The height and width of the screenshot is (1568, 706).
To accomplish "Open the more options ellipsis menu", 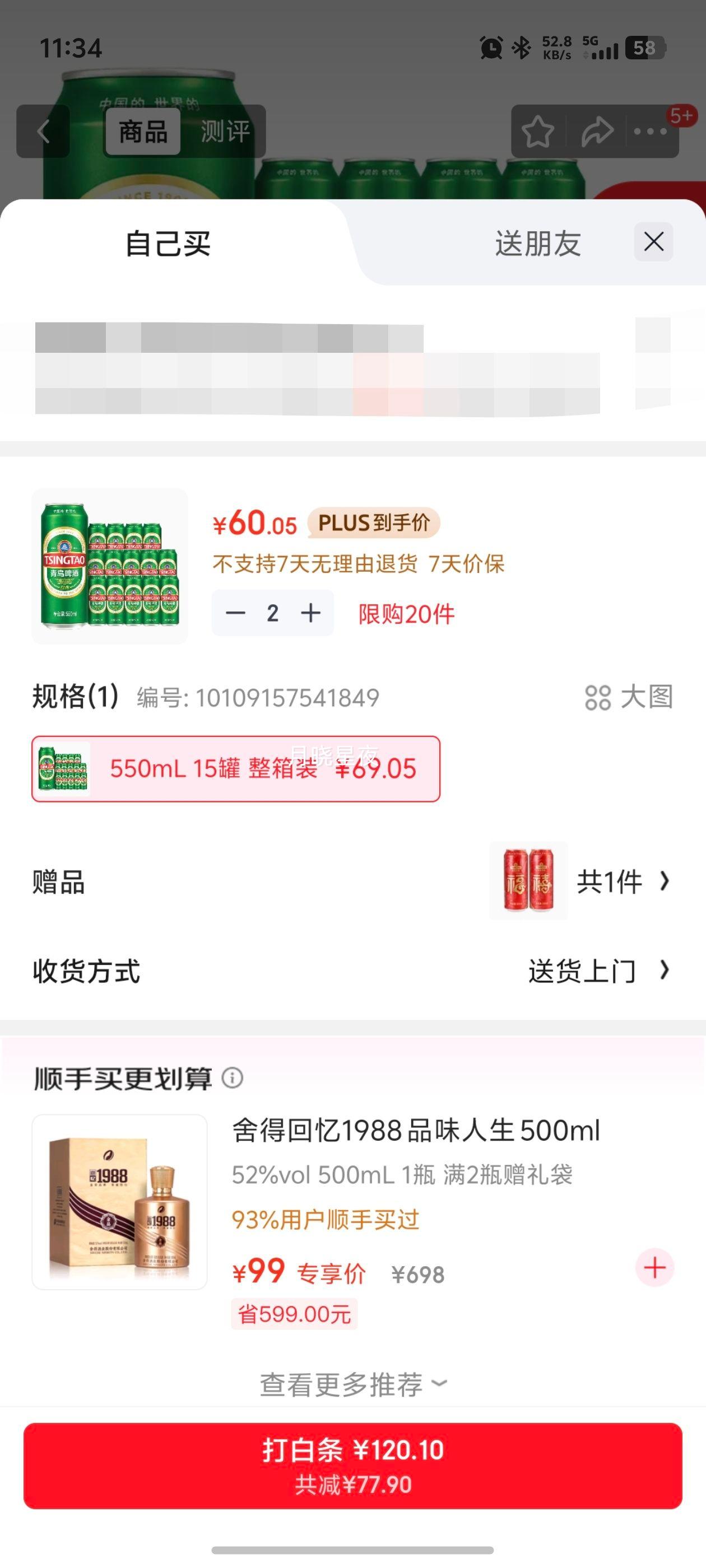I will click(x=649, y=132).
